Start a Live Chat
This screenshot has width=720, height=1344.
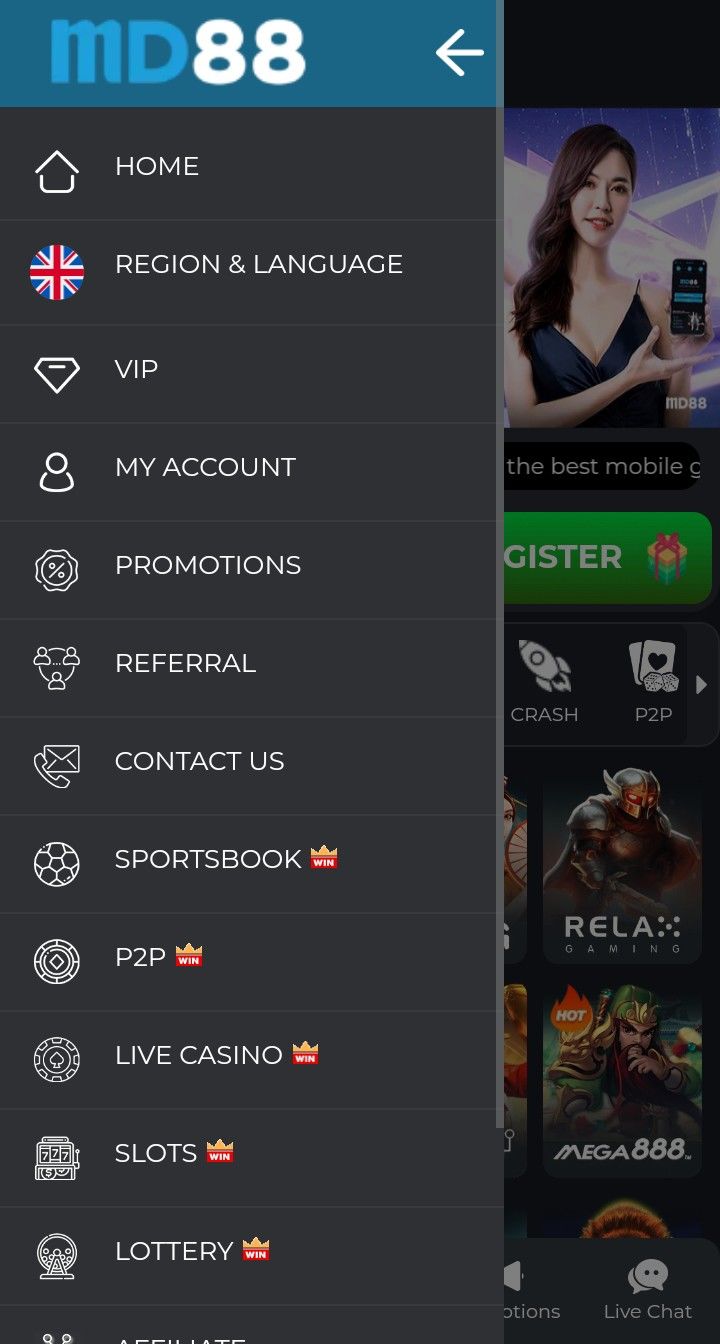click(648, 1290)
